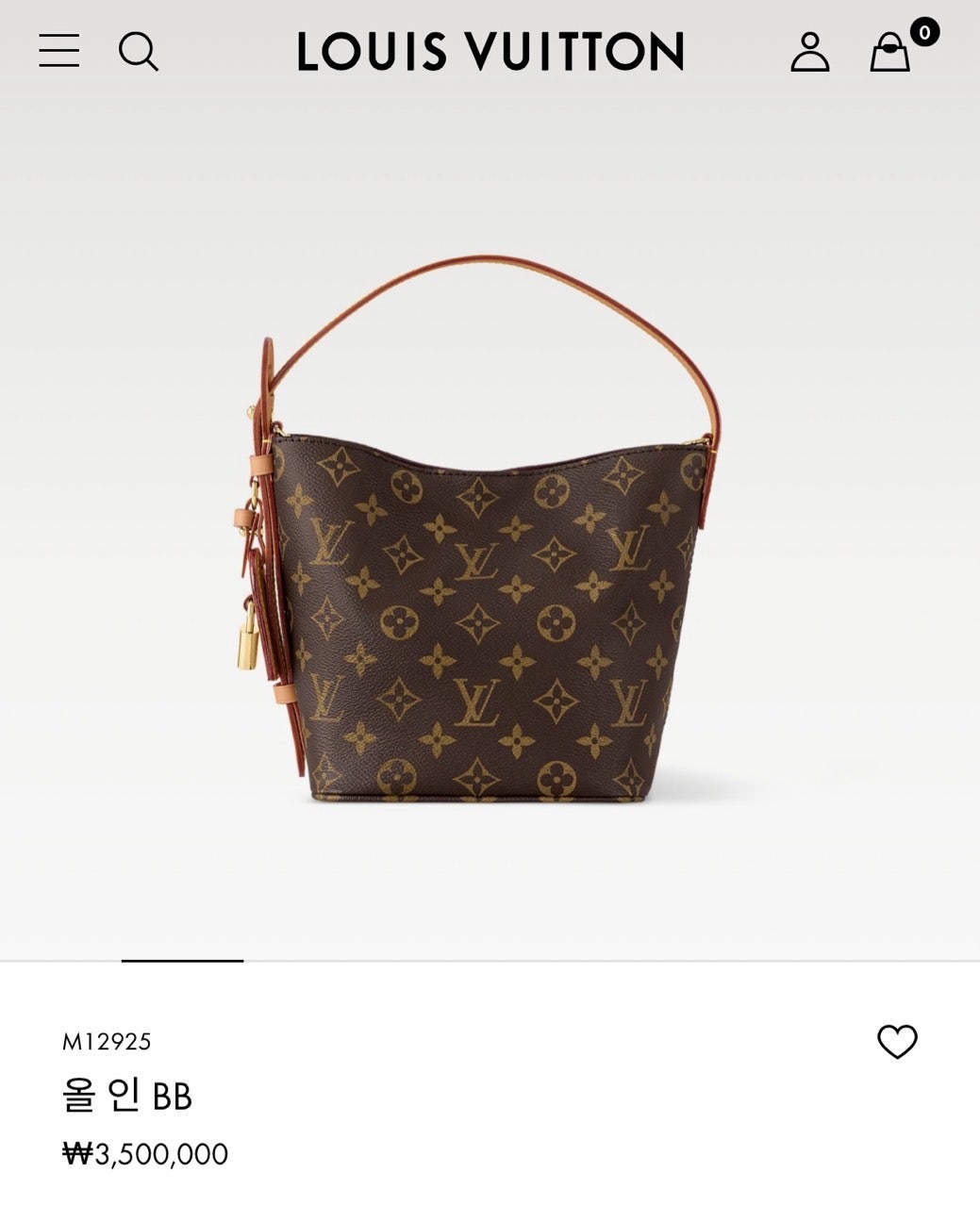Open the search icon
Viewport: 980px width, 1206px height.
pyautogui.click(x=138, y=51)
